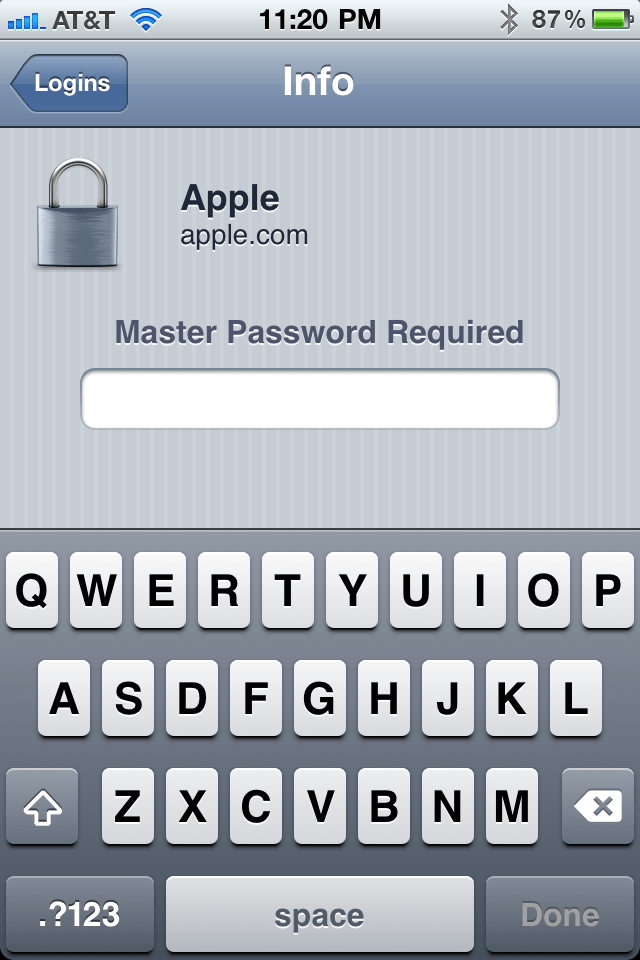Tap the backspace key
Screen dimensions: 640x960
(x=597, y=807)
